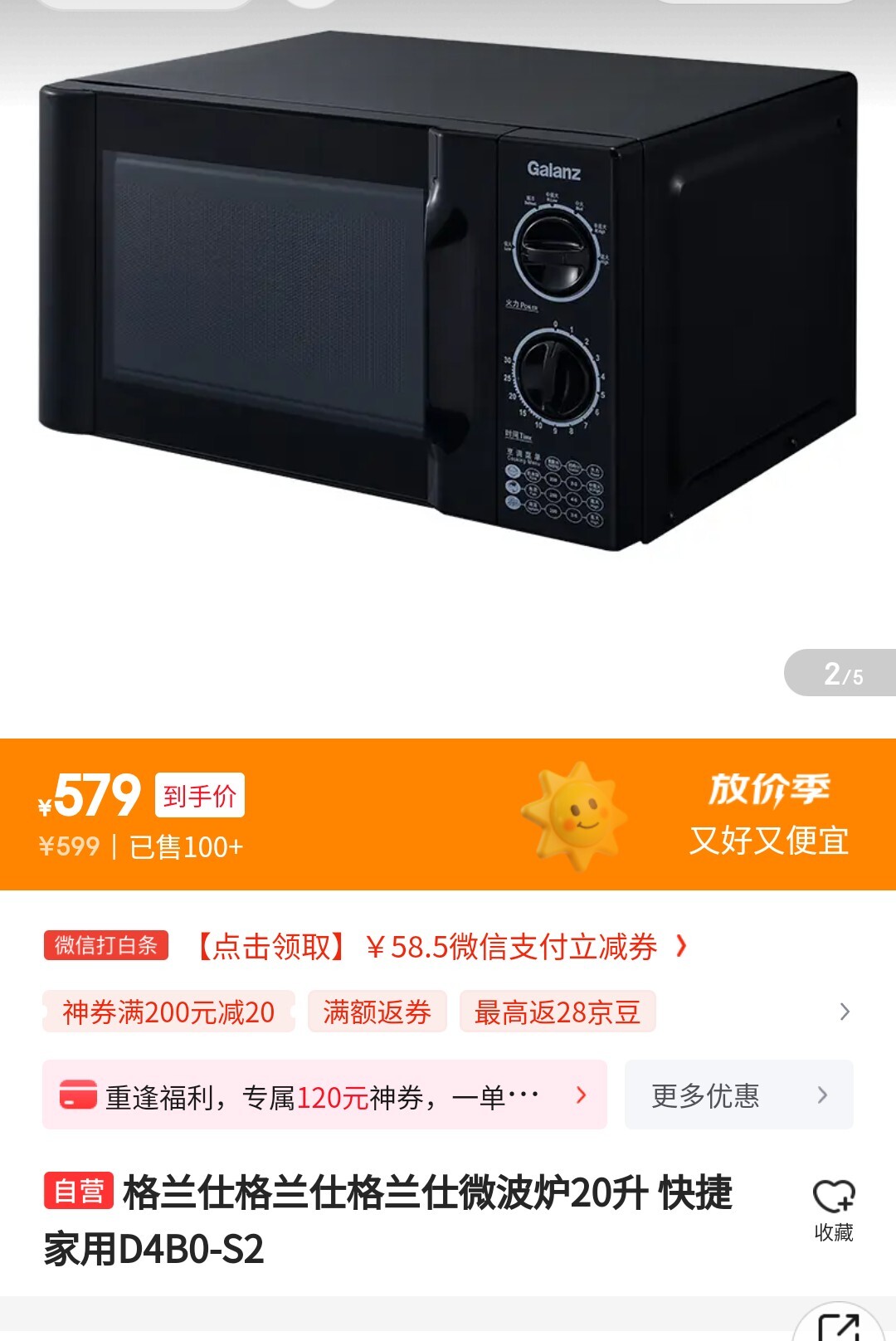Tap the 满额返券 promotion tag

coord(377,1012)
